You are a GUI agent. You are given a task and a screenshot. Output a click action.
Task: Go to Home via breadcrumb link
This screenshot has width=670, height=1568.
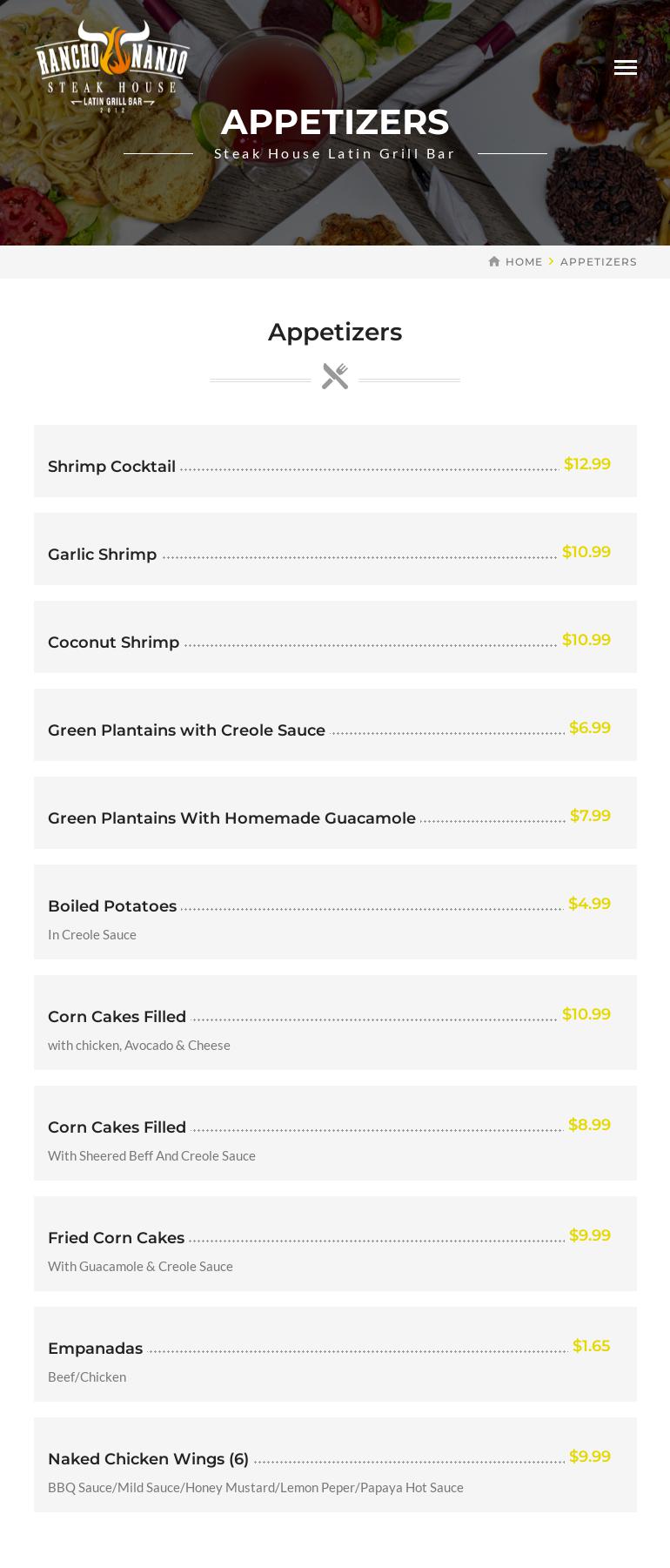[x=523, y=262]
